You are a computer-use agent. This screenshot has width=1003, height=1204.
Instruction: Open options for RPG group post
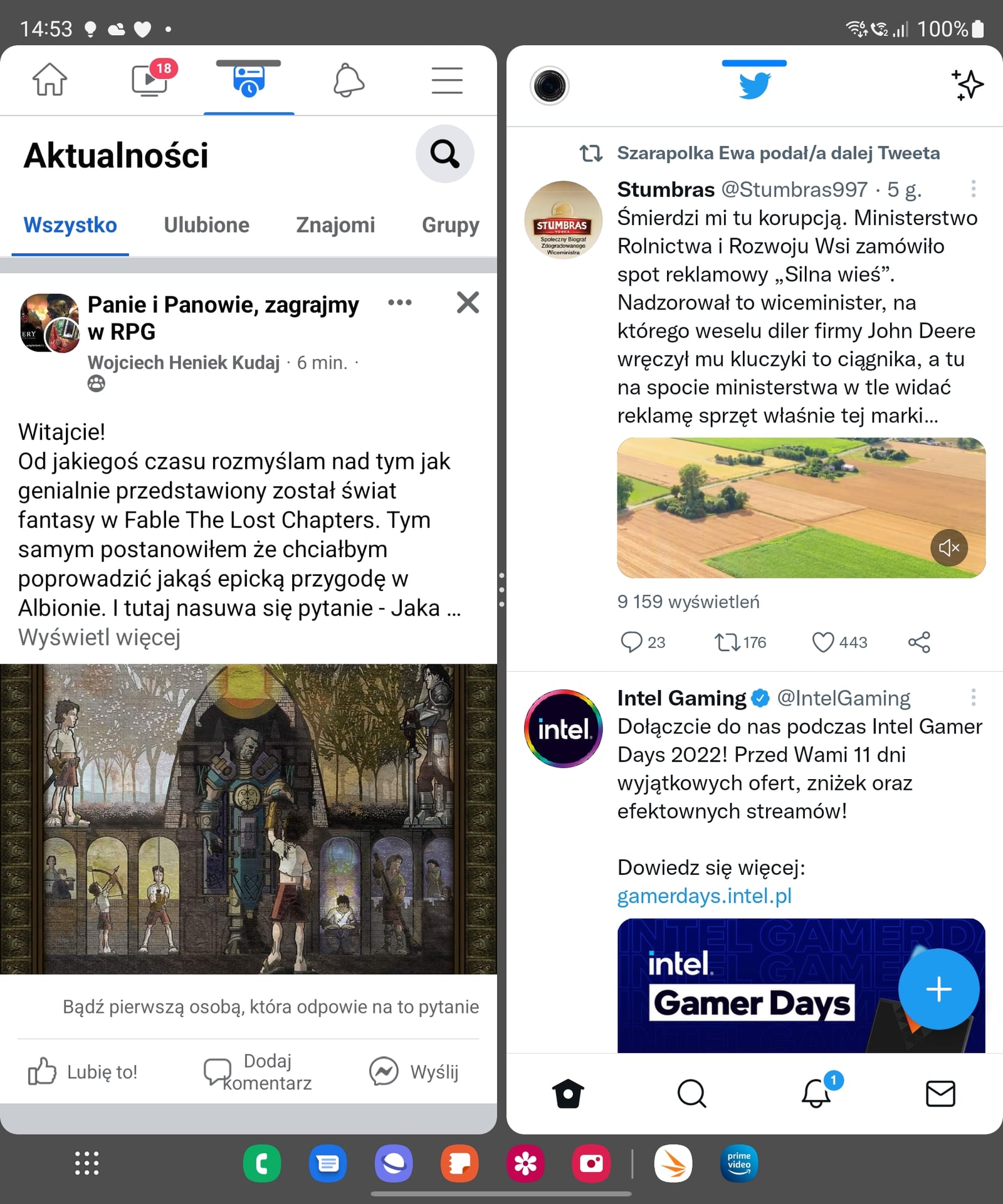[400, 303]
